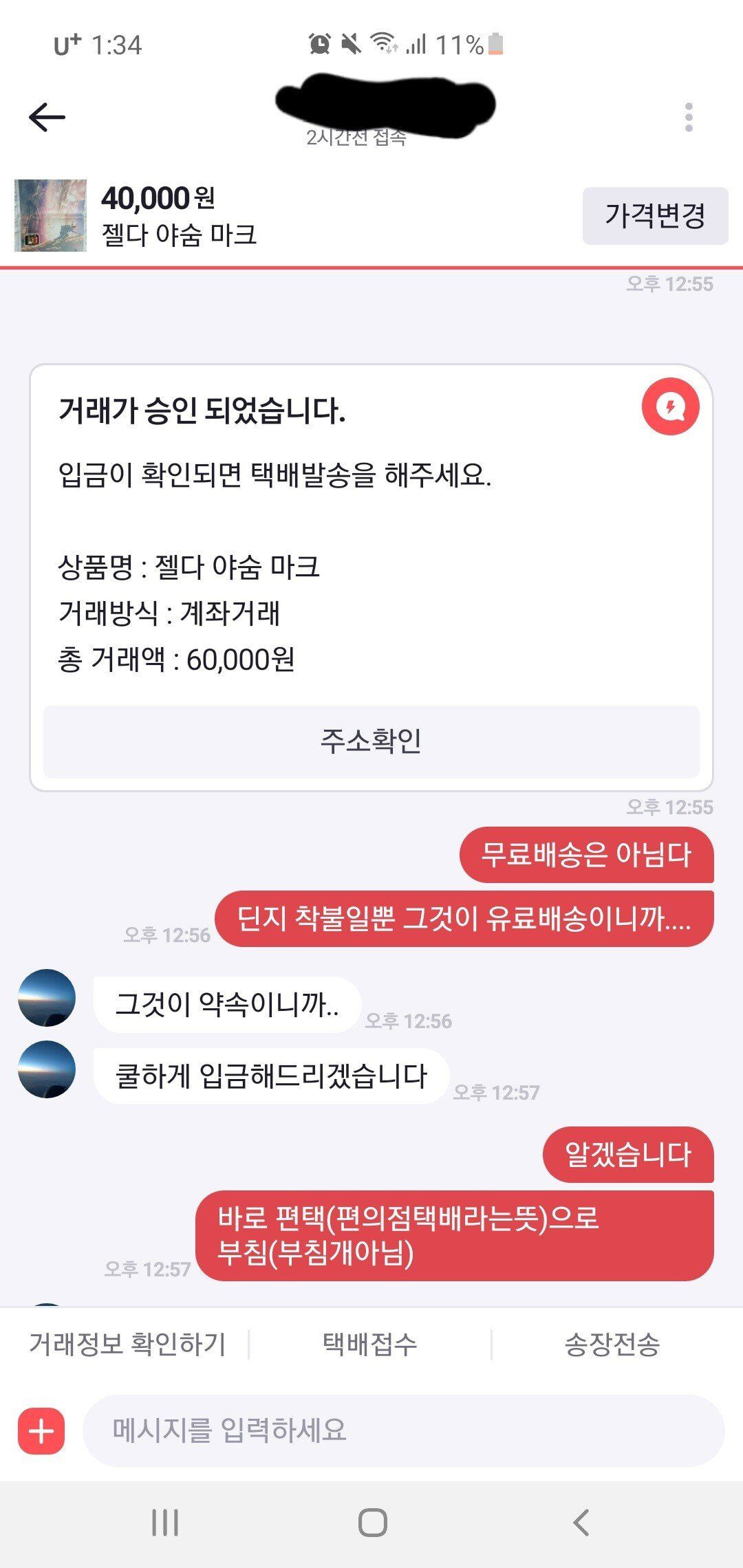Tap the 가격변경 button

click(655, 215)
